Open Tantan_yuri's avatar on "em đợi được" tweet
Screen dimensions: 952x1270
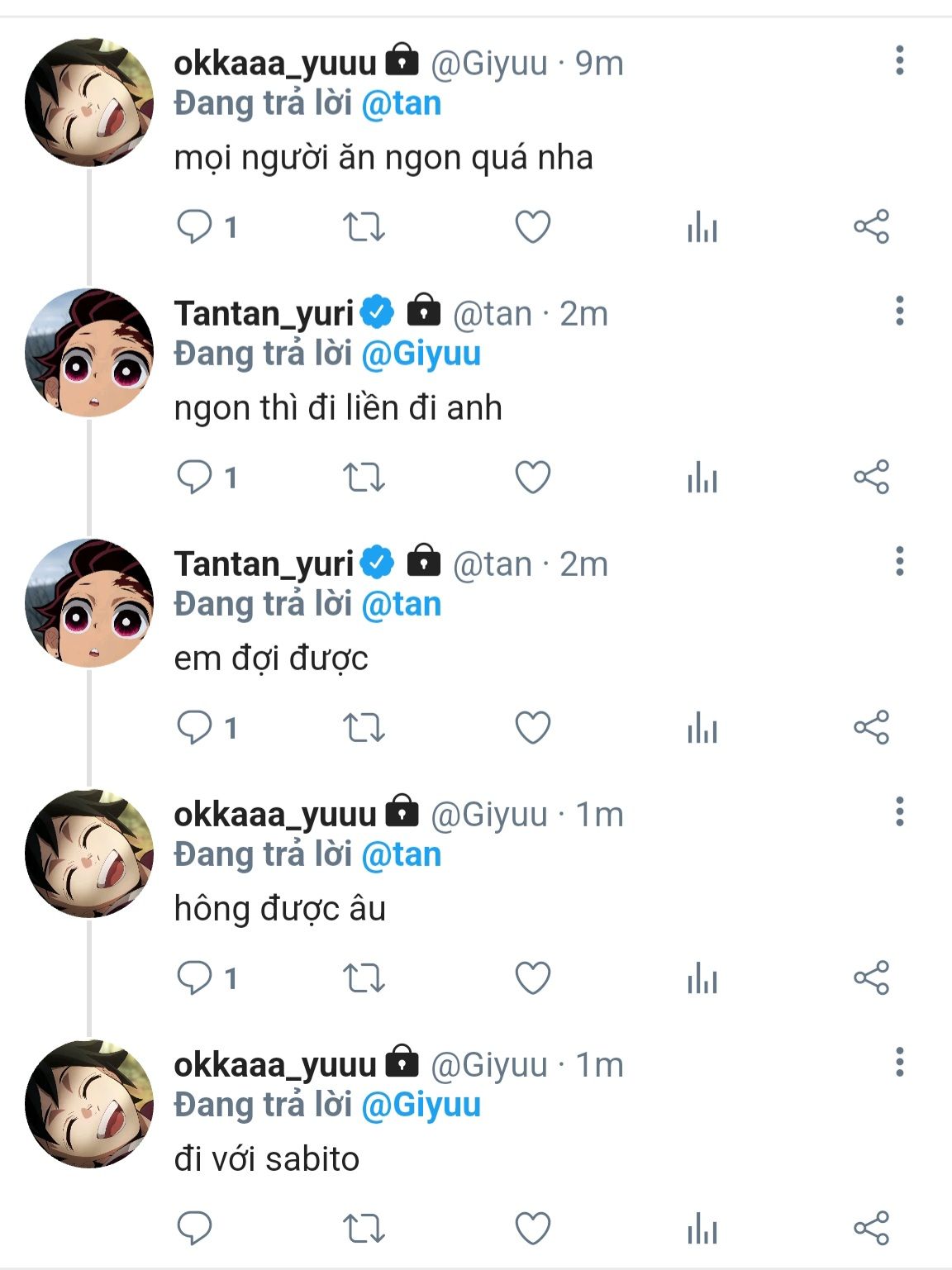pos(89,603)
